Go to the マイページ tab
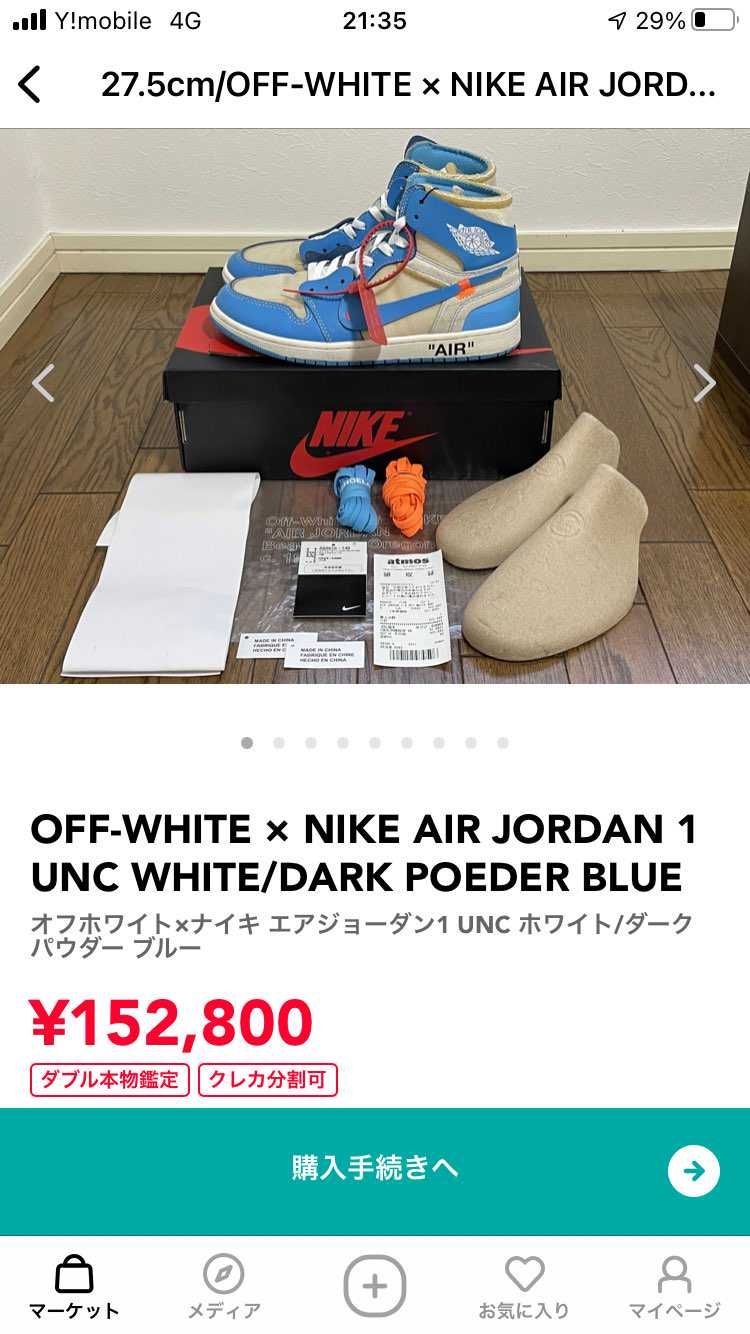Screen dimensions: 750x1334 tap(674, 1287)
